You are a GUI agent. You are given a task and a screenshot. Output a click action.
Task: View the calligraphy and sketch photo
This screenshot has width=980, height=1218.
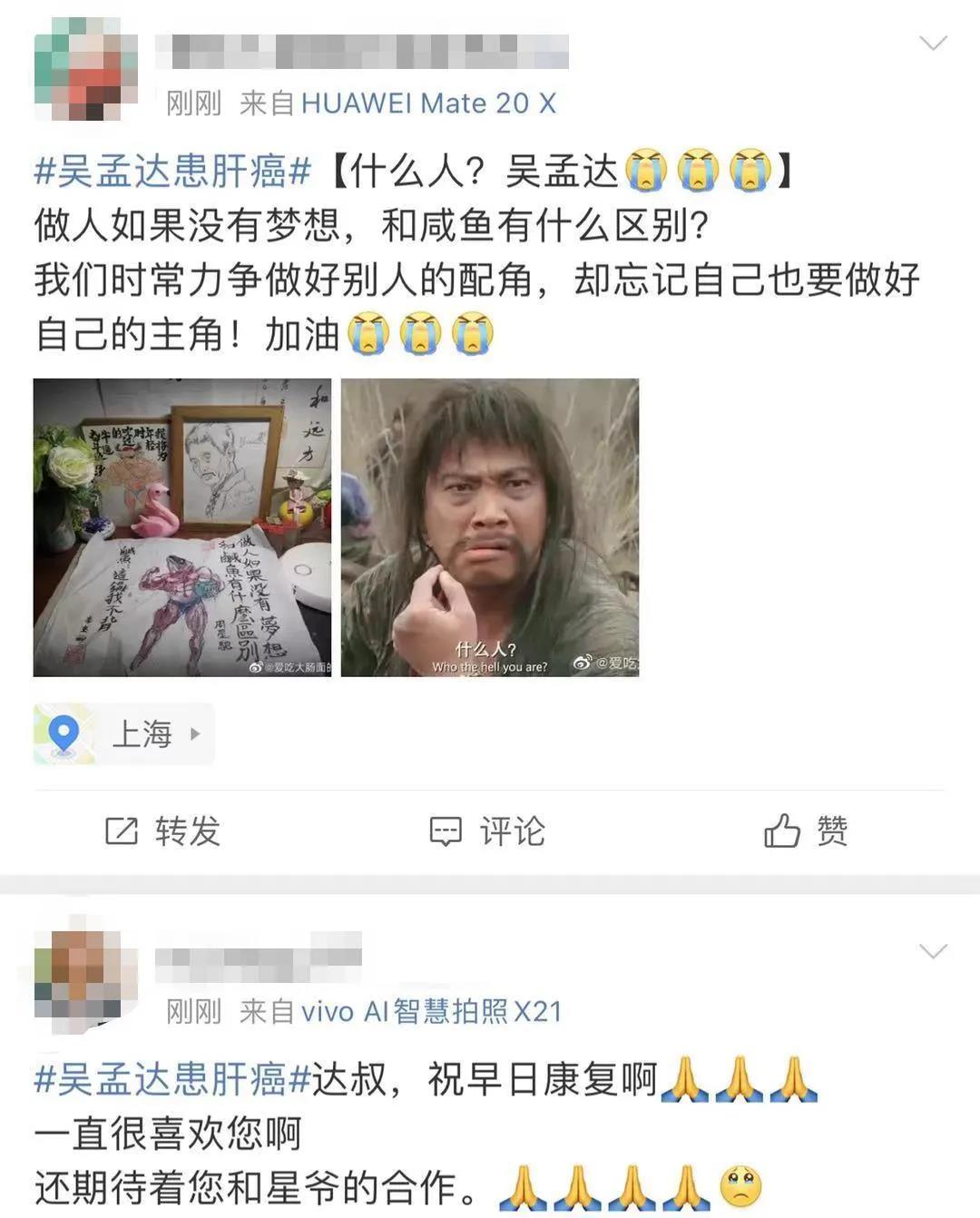coord(182,527)
